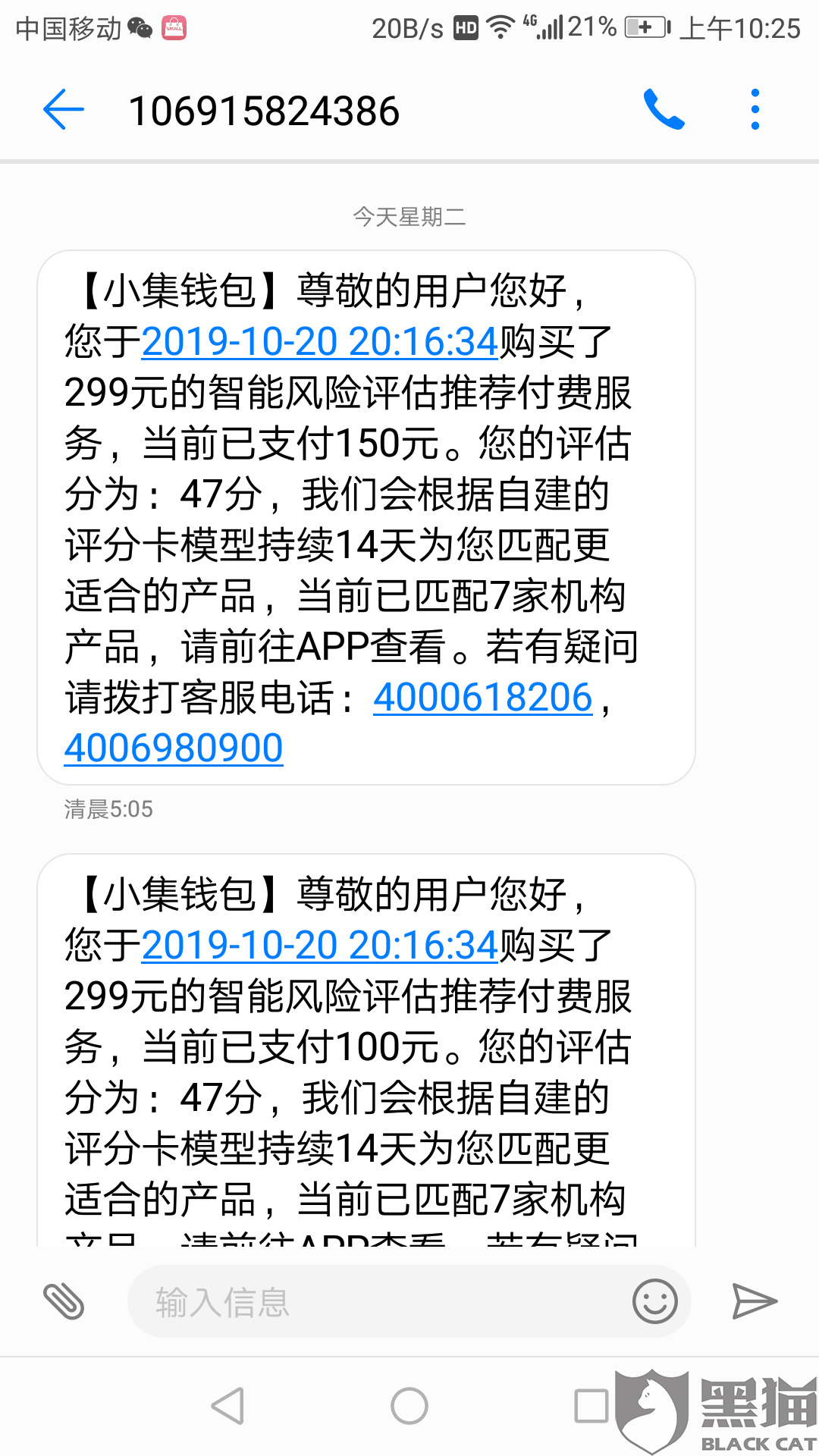This screenshot has height=1456, width=819.
Task: Open the date link in the 150元 message
Action: pos(319,342)
